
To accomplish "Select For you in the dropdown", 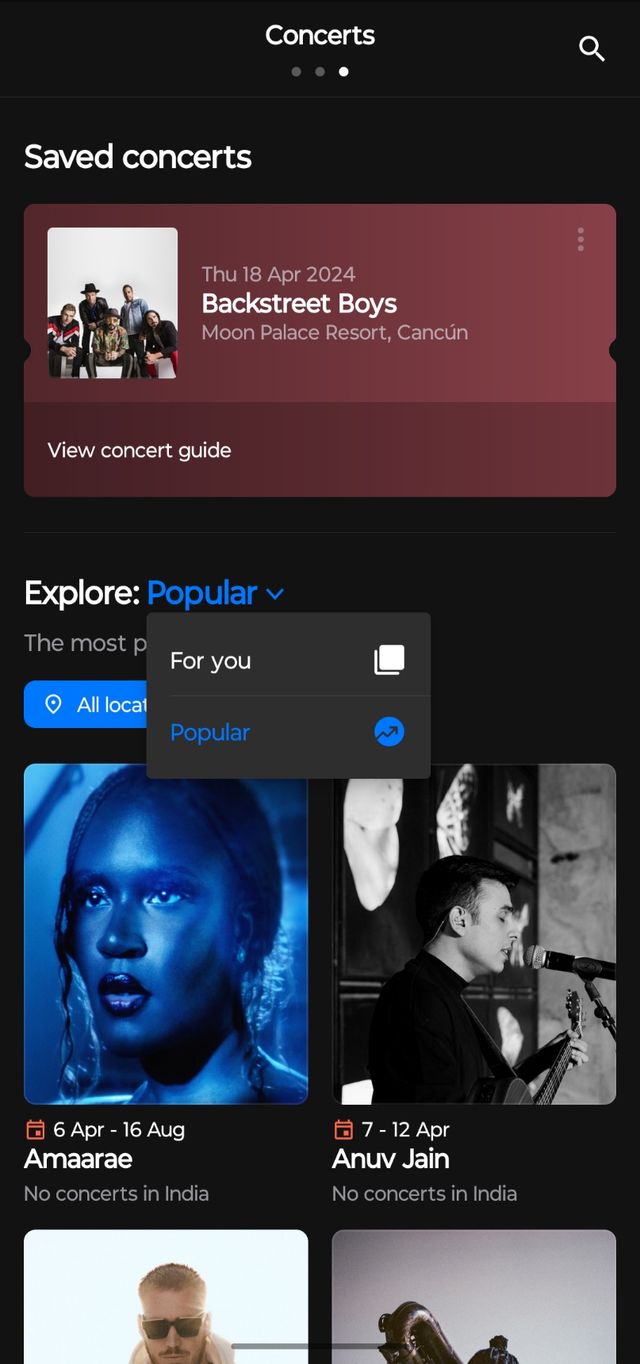I will 287,660.
